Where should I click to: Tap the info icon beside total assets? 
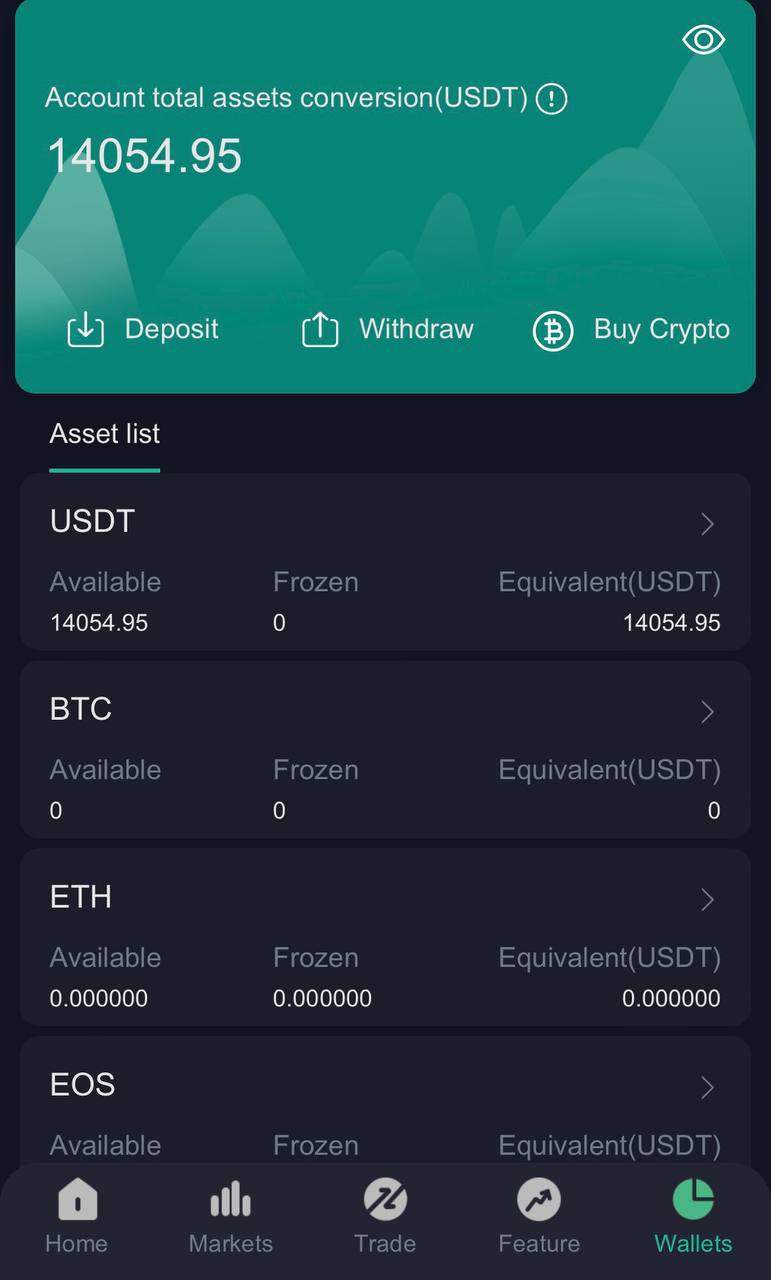[x=552, y=99]
